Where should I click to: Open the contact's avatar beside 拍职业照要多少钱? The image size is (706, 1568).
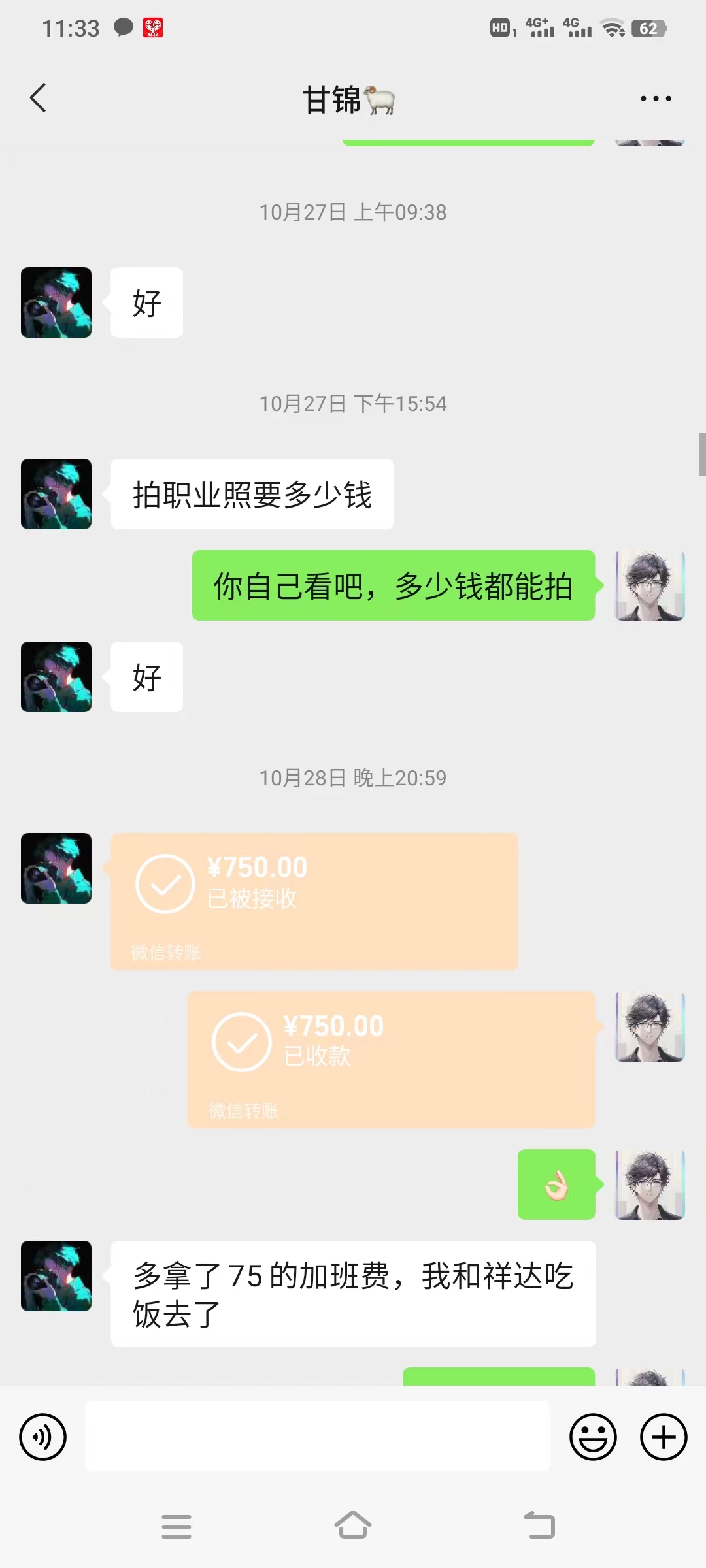(56, 494)
